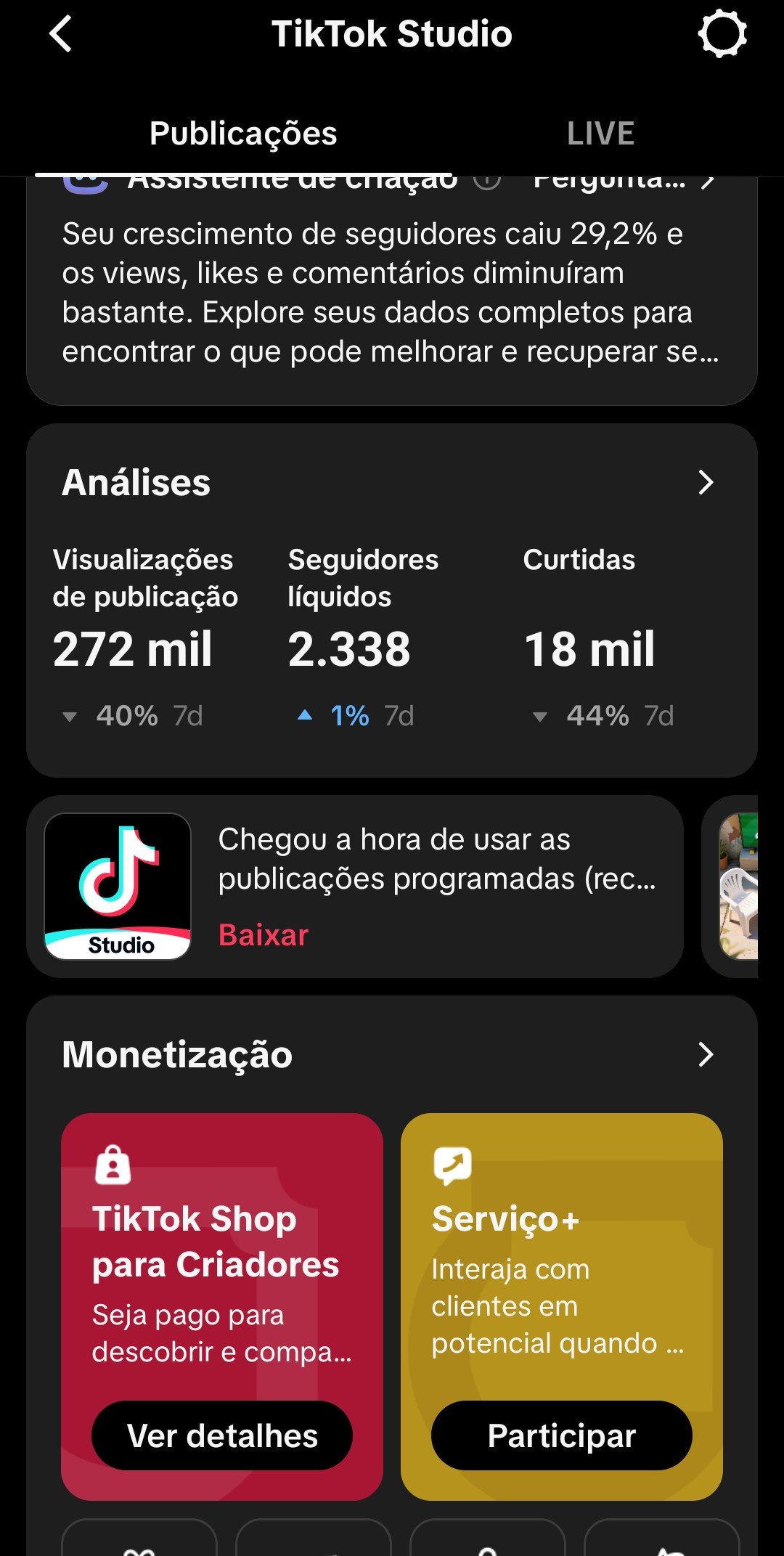Open the settings gear icon
The height and width of the screenshot is (1556, 784).
point(722,34)
